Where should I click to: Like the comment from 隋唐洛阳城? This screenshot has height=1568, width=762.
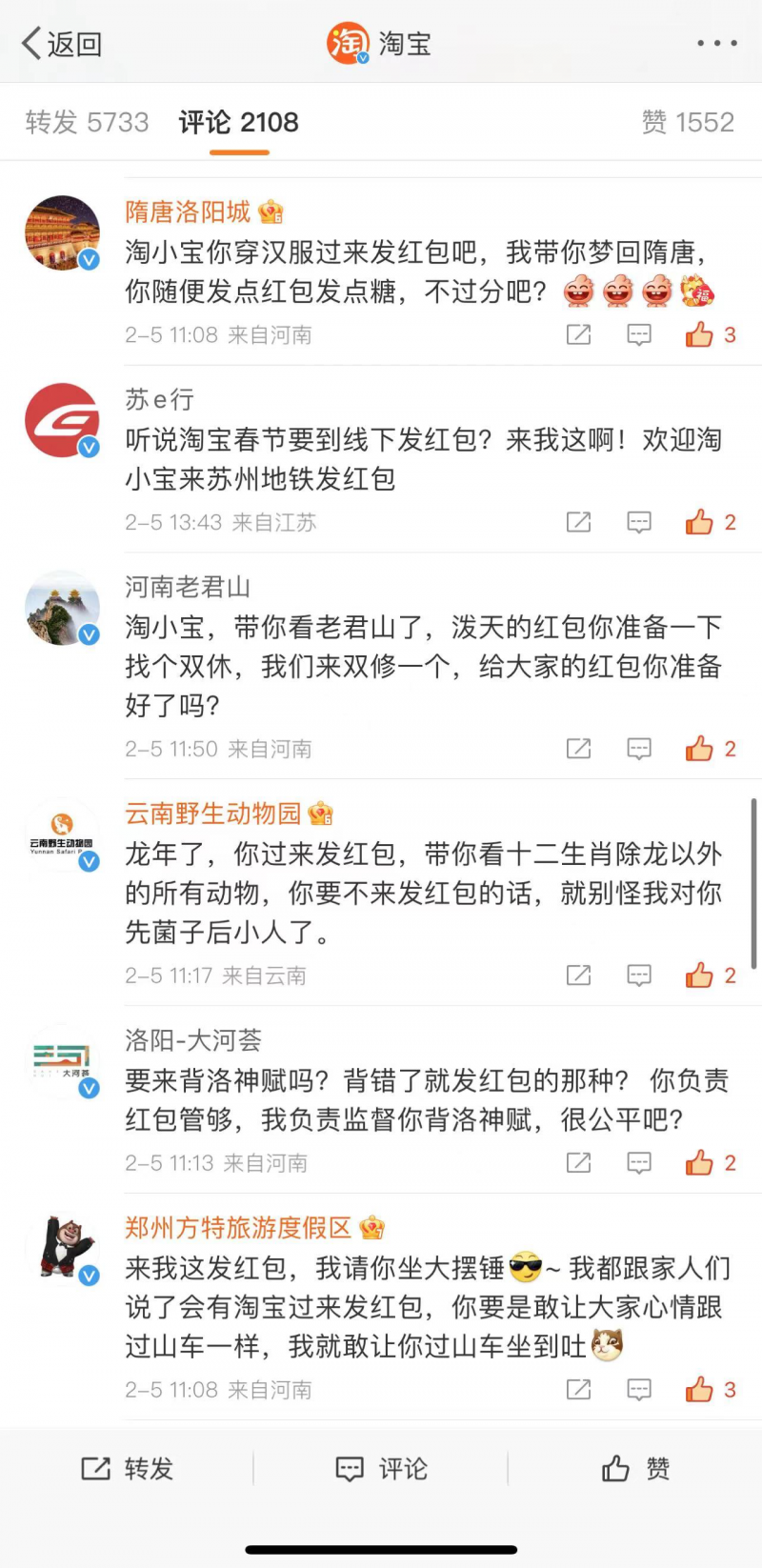(700, 335)
